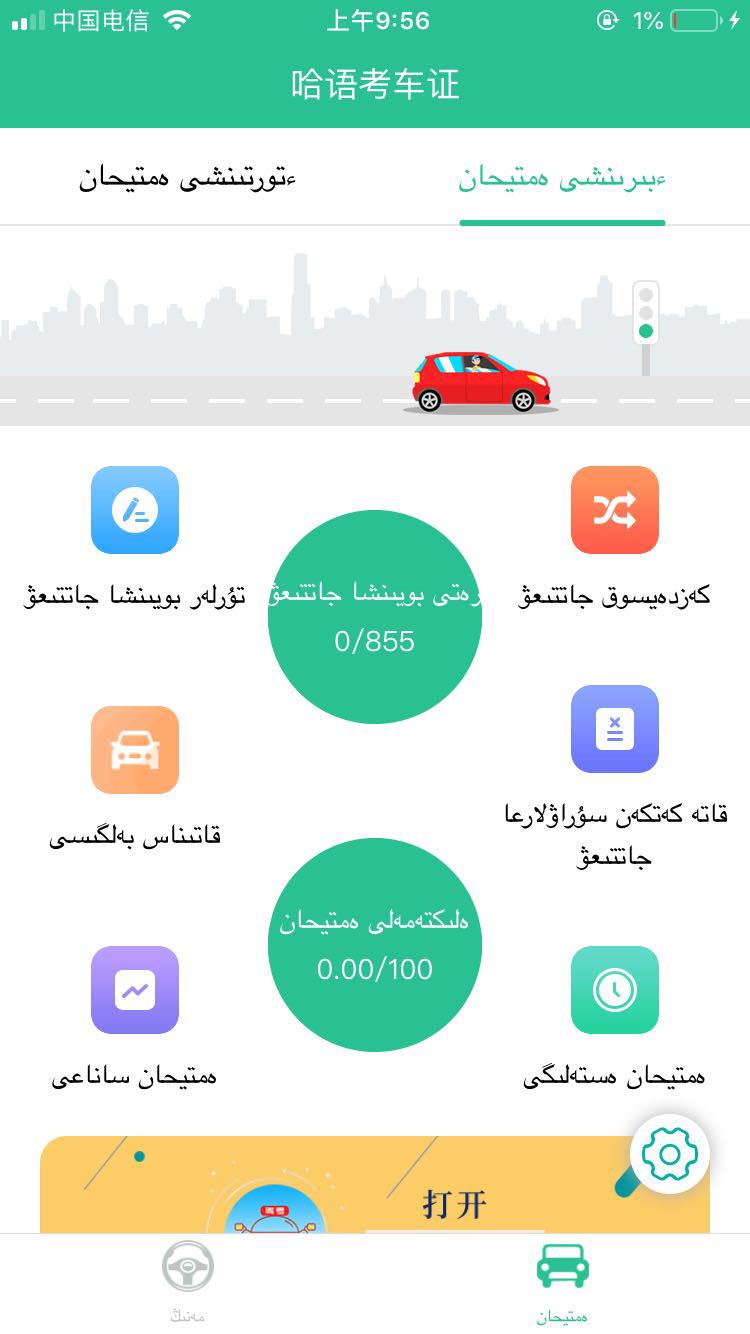The height and width of the screenshot is (1334, 750).
Task: Tap the 打开 yellow banner
Action: click(375, 1190)
